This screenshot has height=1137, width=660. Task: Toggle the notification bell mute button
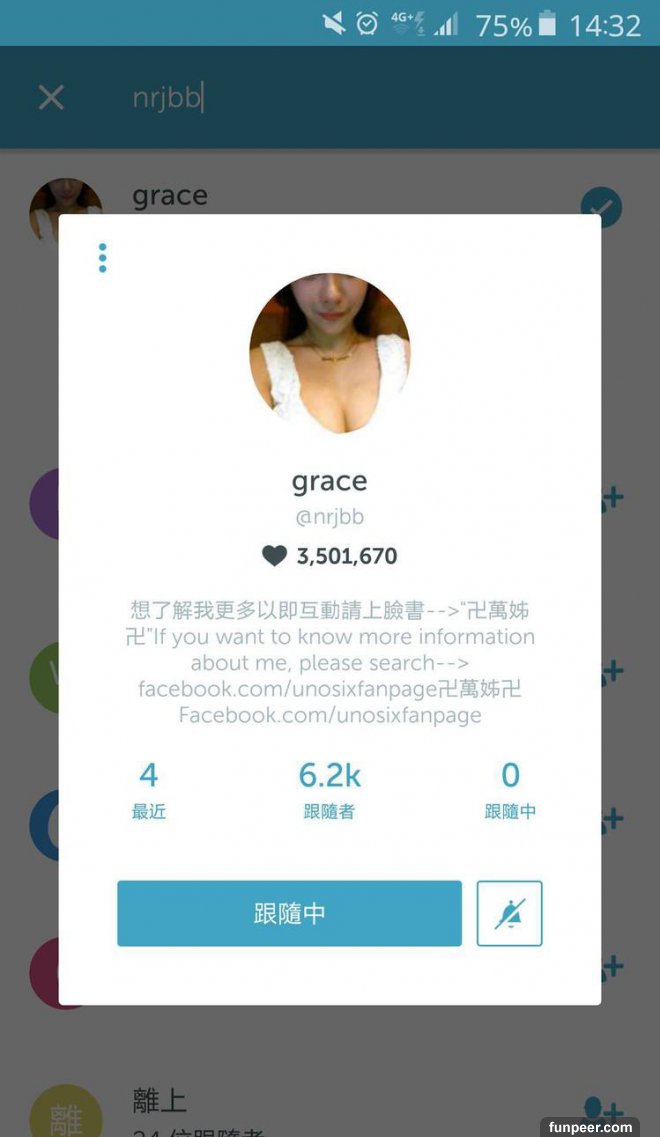pyautogui.click(x=510, y=913)
